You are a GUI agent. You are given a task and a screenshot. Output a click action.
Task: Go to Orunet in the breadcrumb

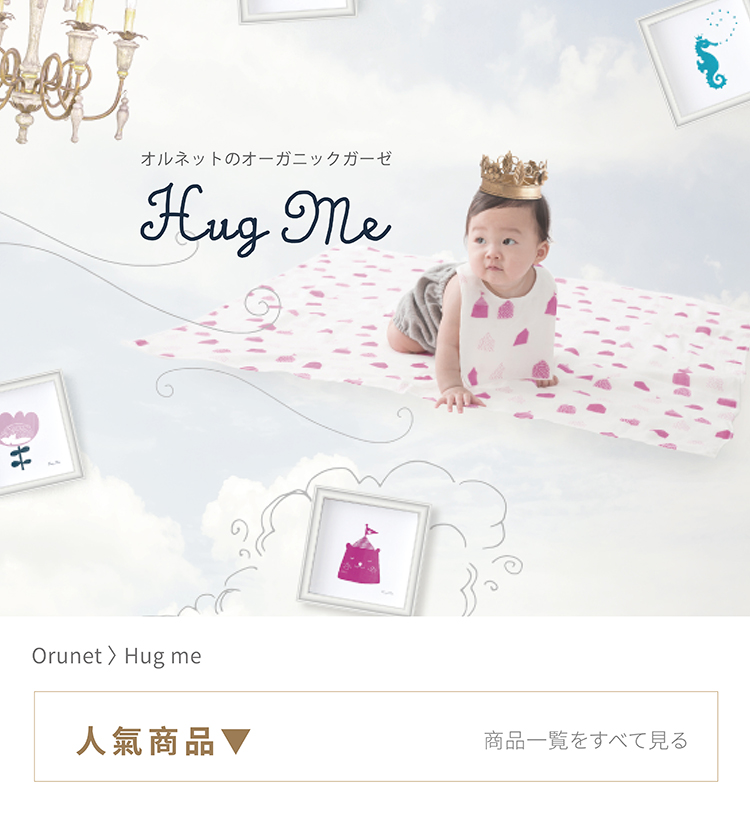click(x=66, y=656)
